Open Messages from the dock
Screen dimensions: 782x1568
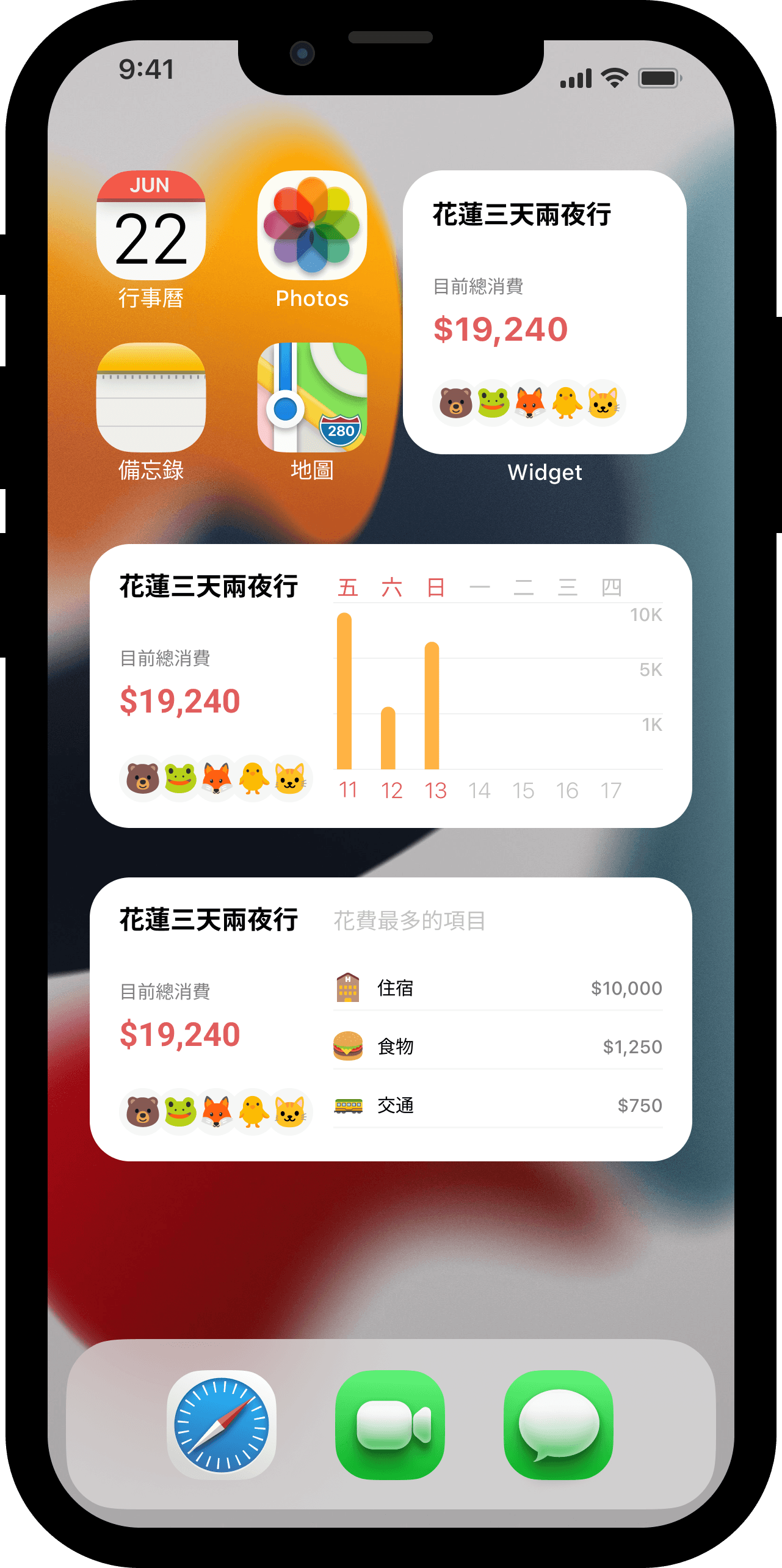pyautogui.click(x=559, y=1425)
